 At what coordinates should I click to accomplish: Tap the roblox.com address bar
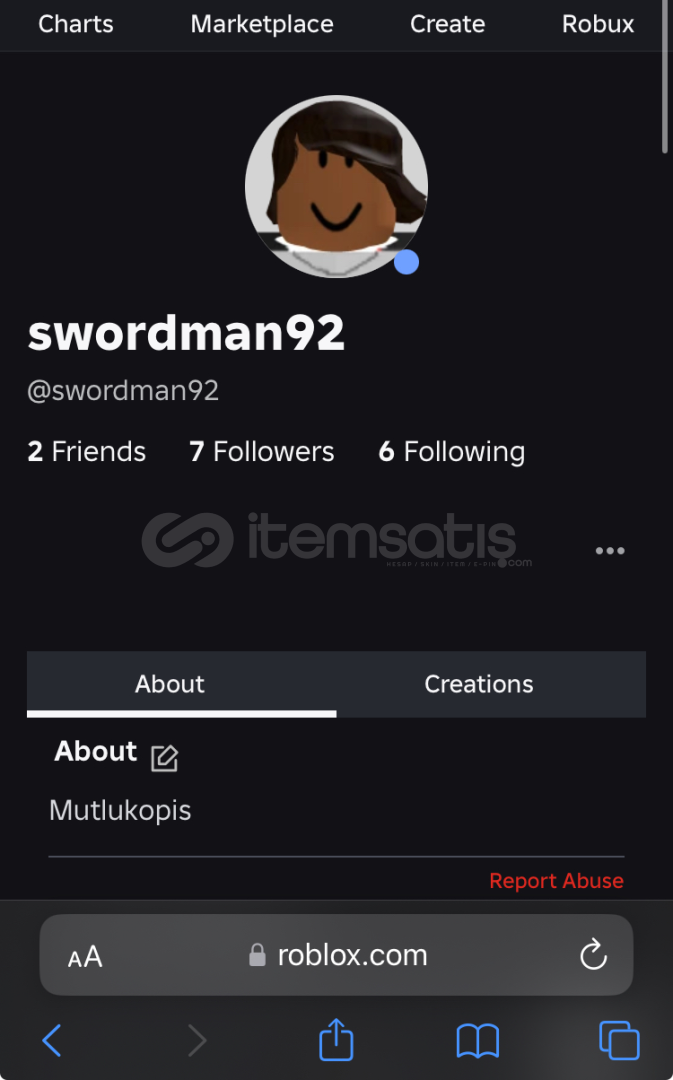click(x=336, y=955)
